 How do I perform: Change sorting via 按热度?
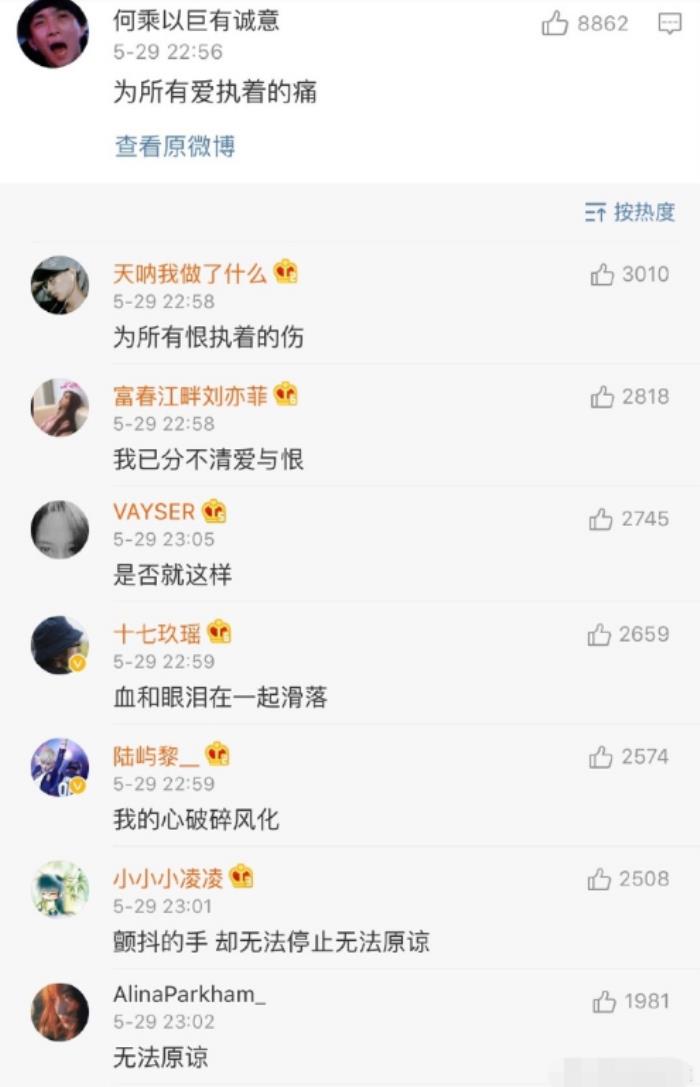click(630, 212)
